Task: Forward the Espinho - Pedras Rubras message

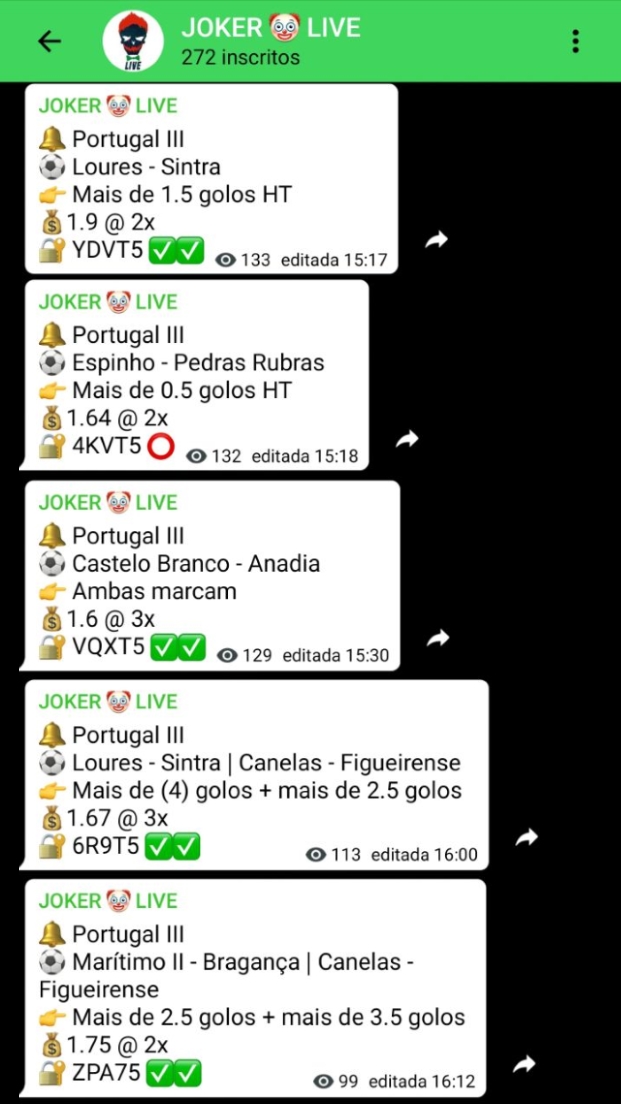Action: coord(407,439)
